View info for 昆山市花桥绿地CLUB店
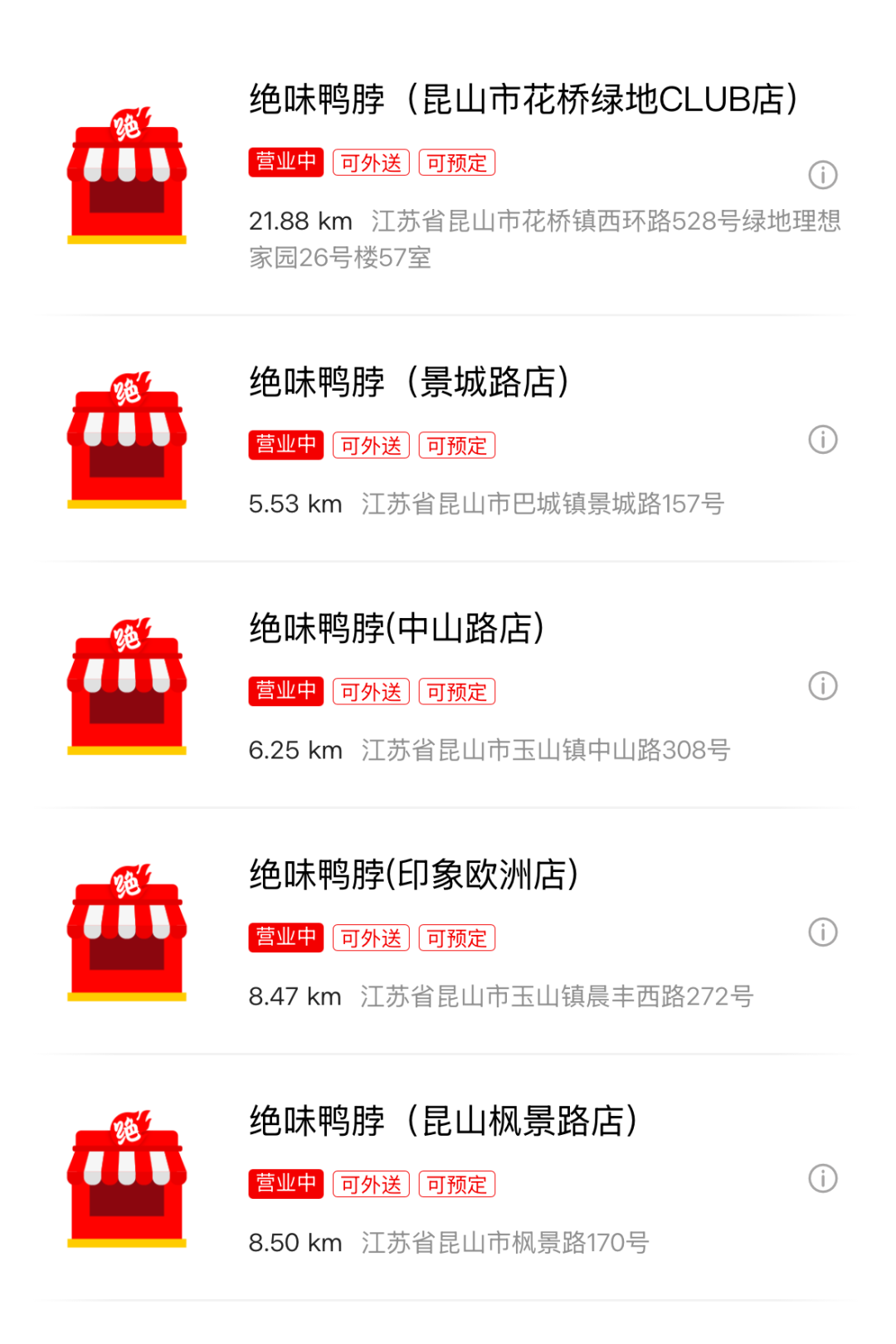Image resolution: width=896 pixels, height=1344 pixels. pos(822,175)
